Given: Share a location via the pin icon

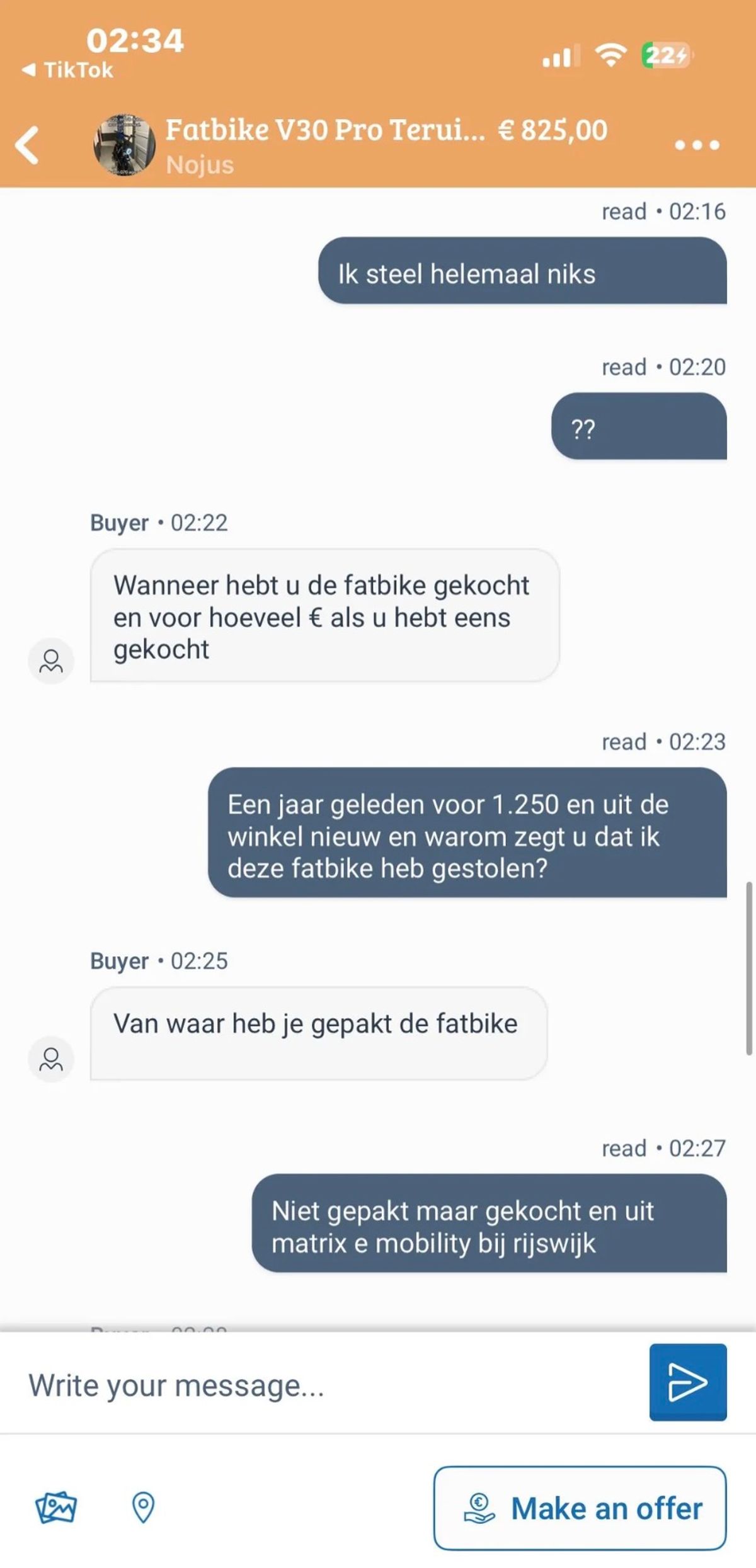Looking at the screenshot, I should click(x=143, y=1508).
